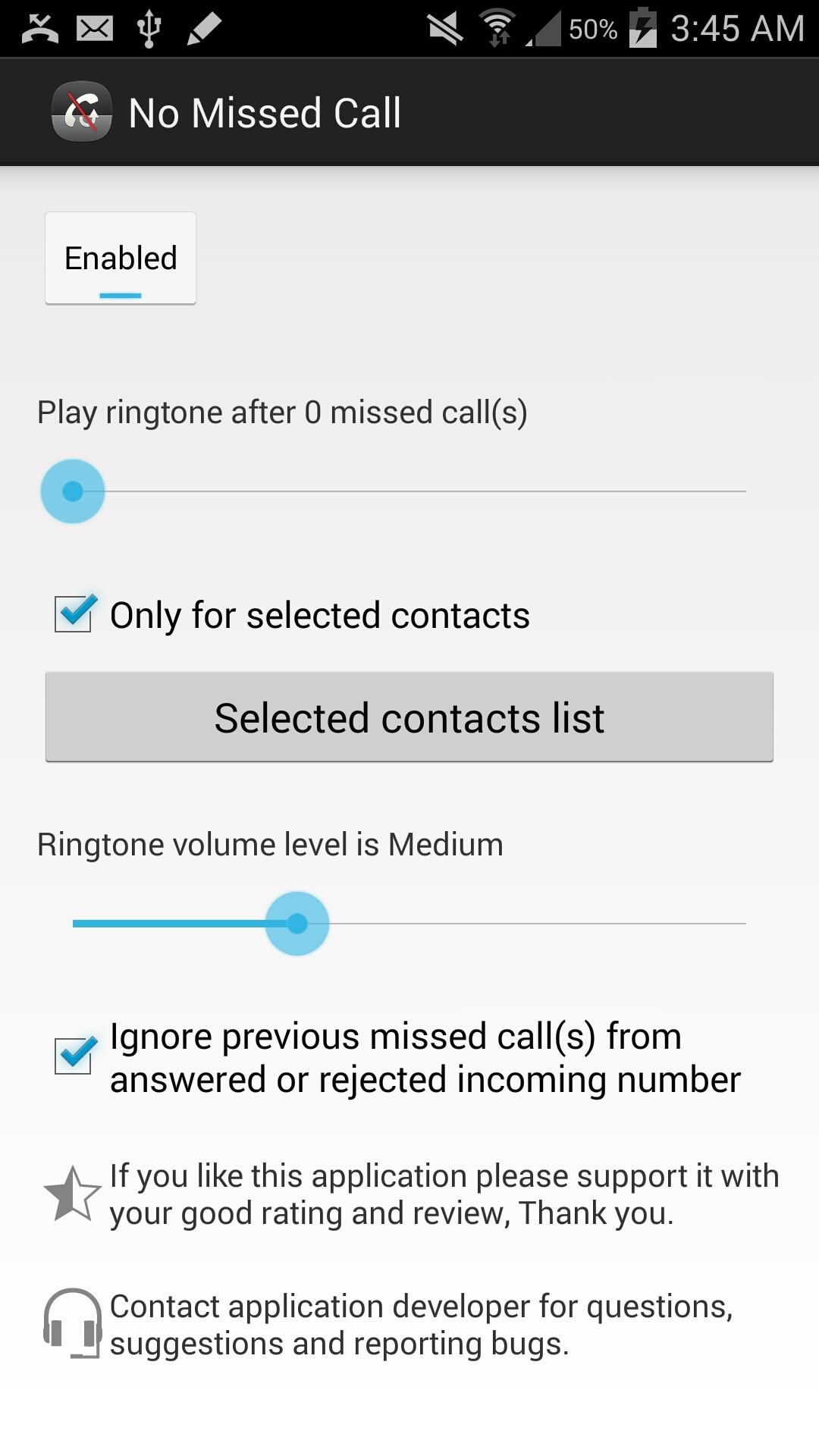This screenshot has height=1456, width=819.
Task: Tap the cellular signal strength icon
Action: coord(543,29)
